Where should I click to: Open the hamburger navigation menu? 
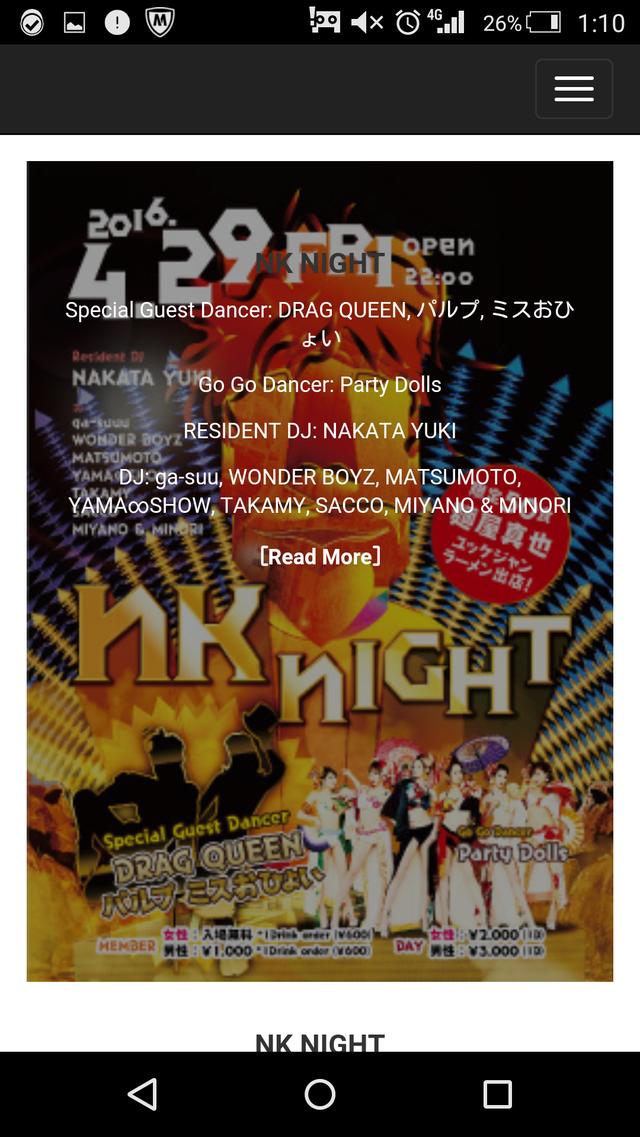click(574, 89)
